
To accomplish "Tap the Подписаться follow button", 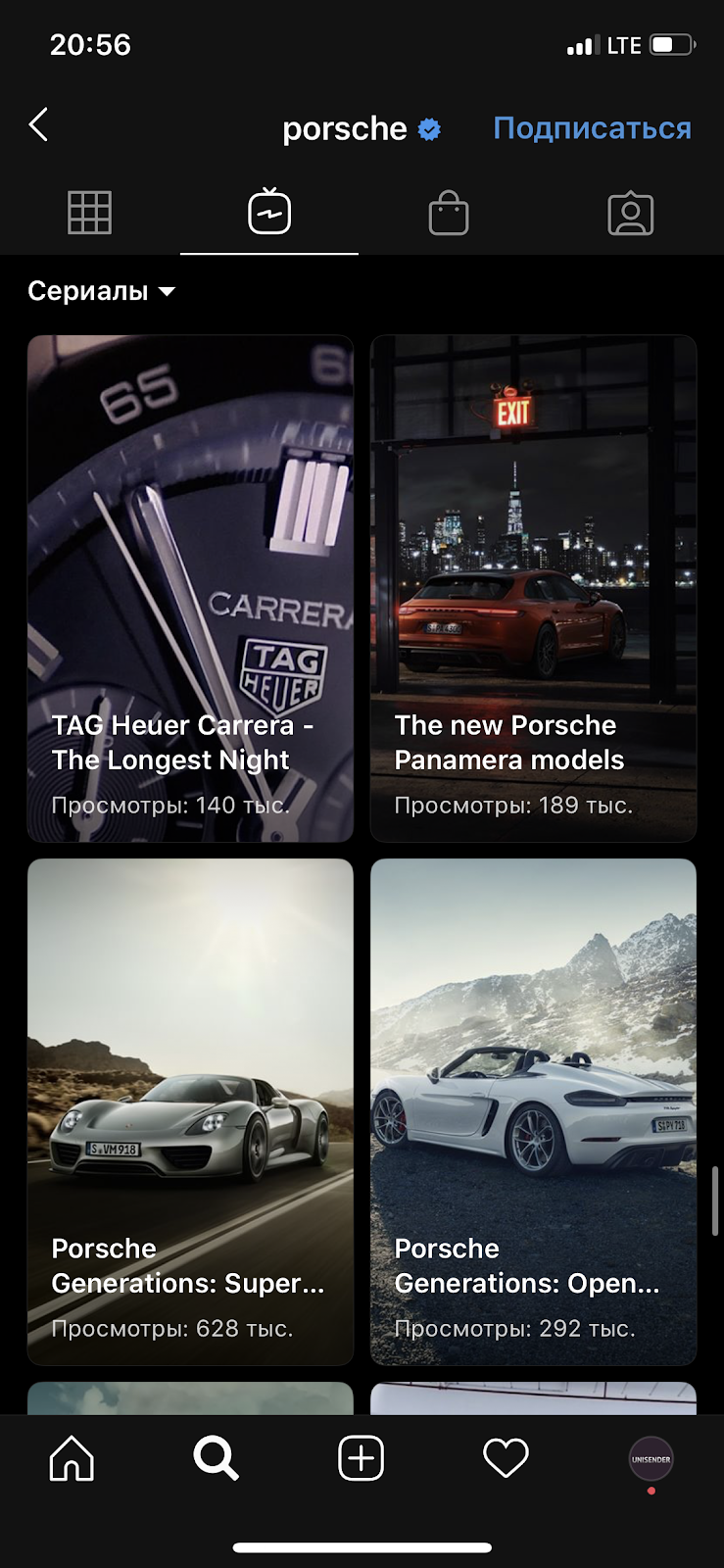I will tap(592, 128).
